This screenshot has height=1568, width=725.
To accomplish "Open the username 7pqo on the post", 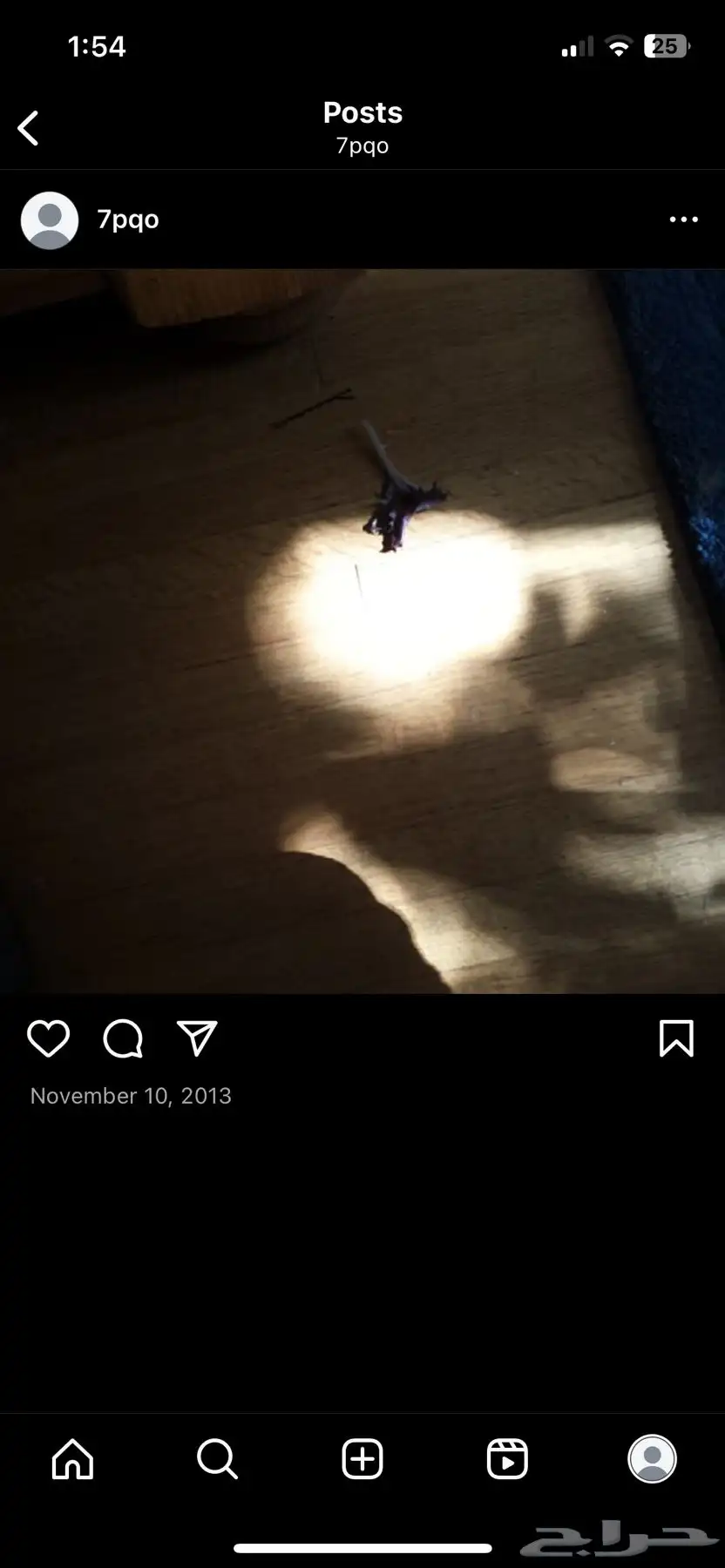I will pos(128,220).
